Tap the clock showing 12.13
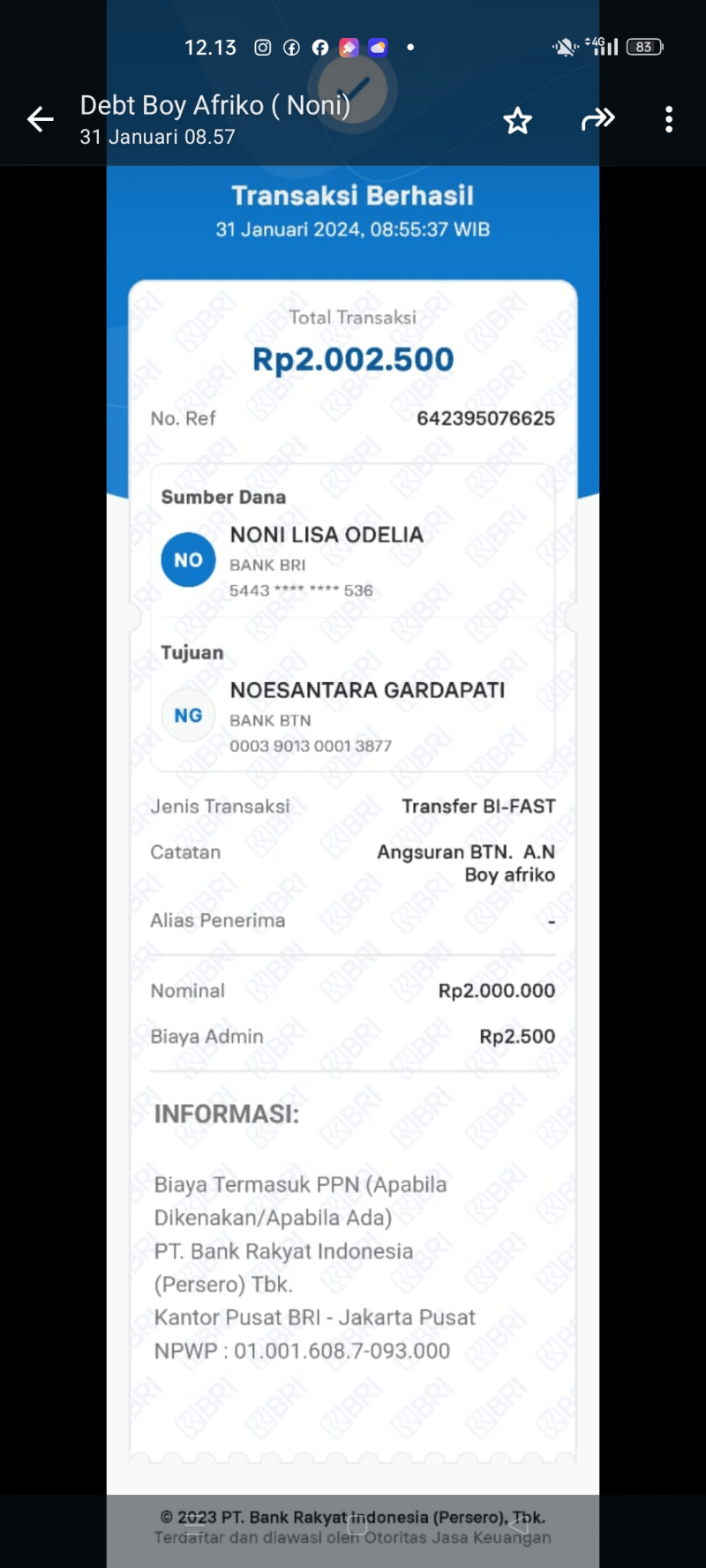Screen dimensions: 706x1568 coord(211,47)
